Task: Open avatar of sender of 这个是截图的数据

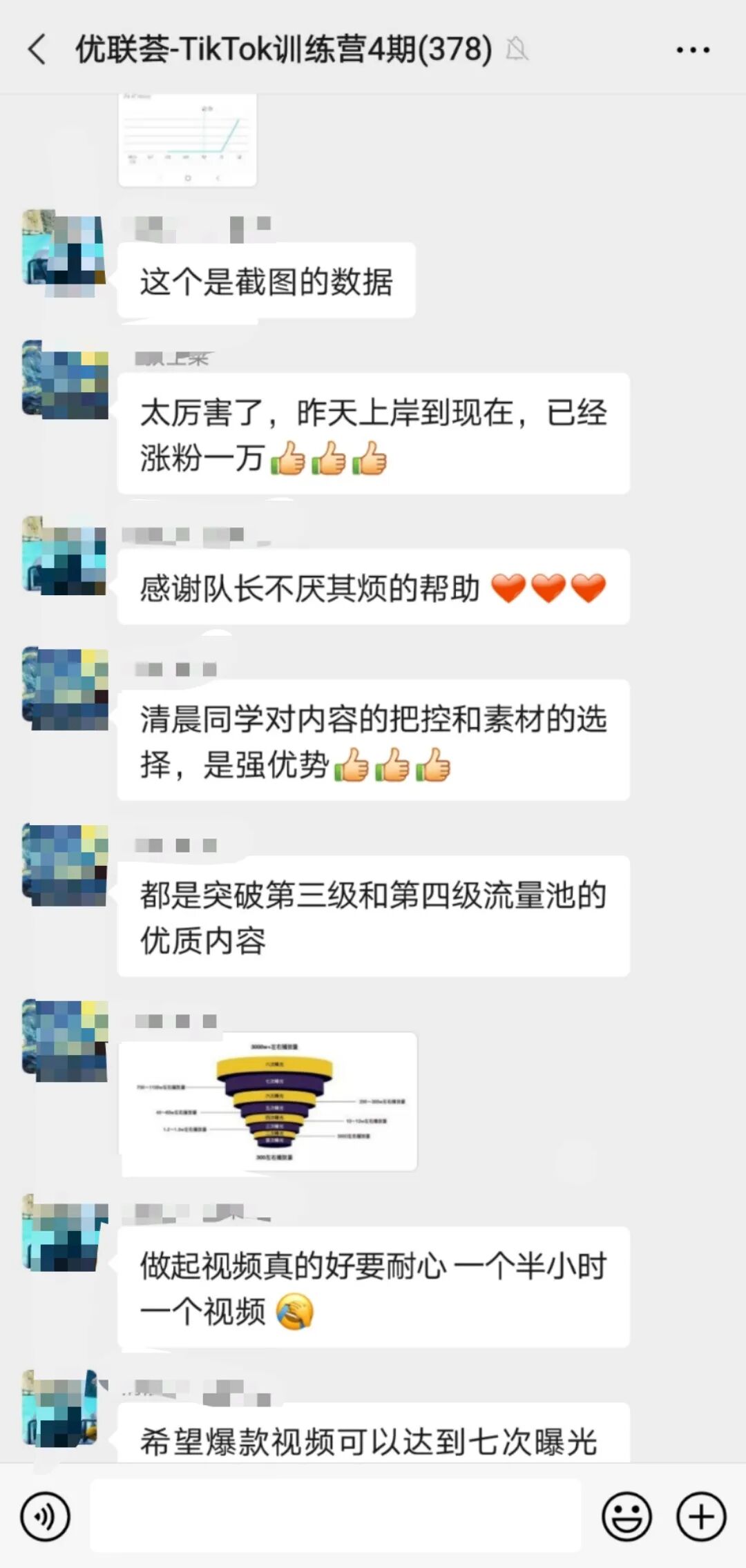Action: tap(65, 253)
